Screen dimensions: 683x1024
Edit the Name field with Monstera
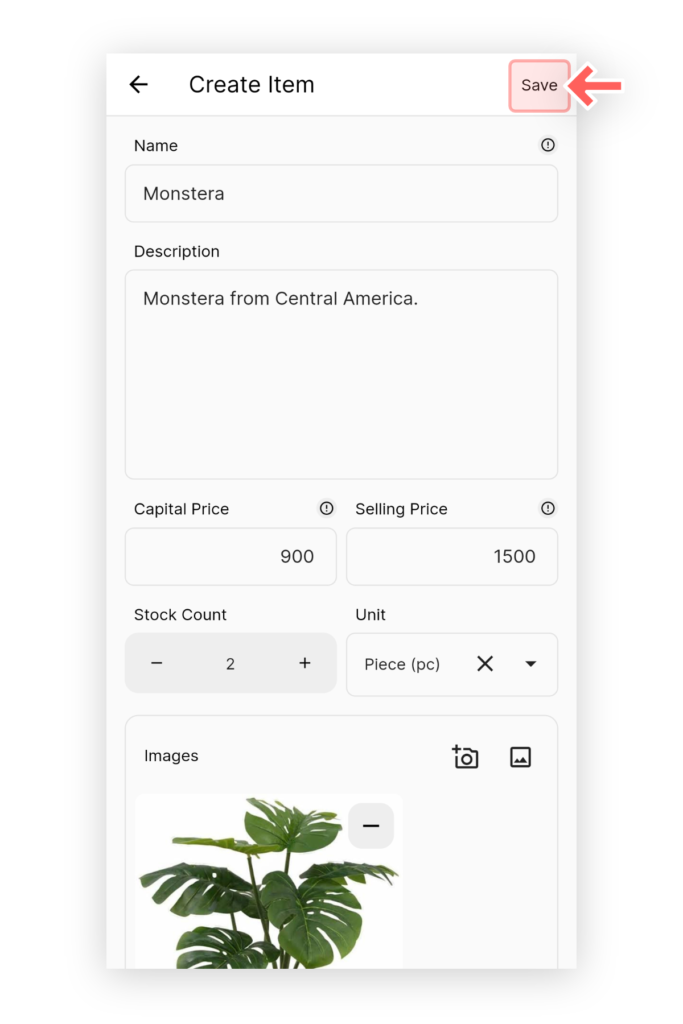340,194
